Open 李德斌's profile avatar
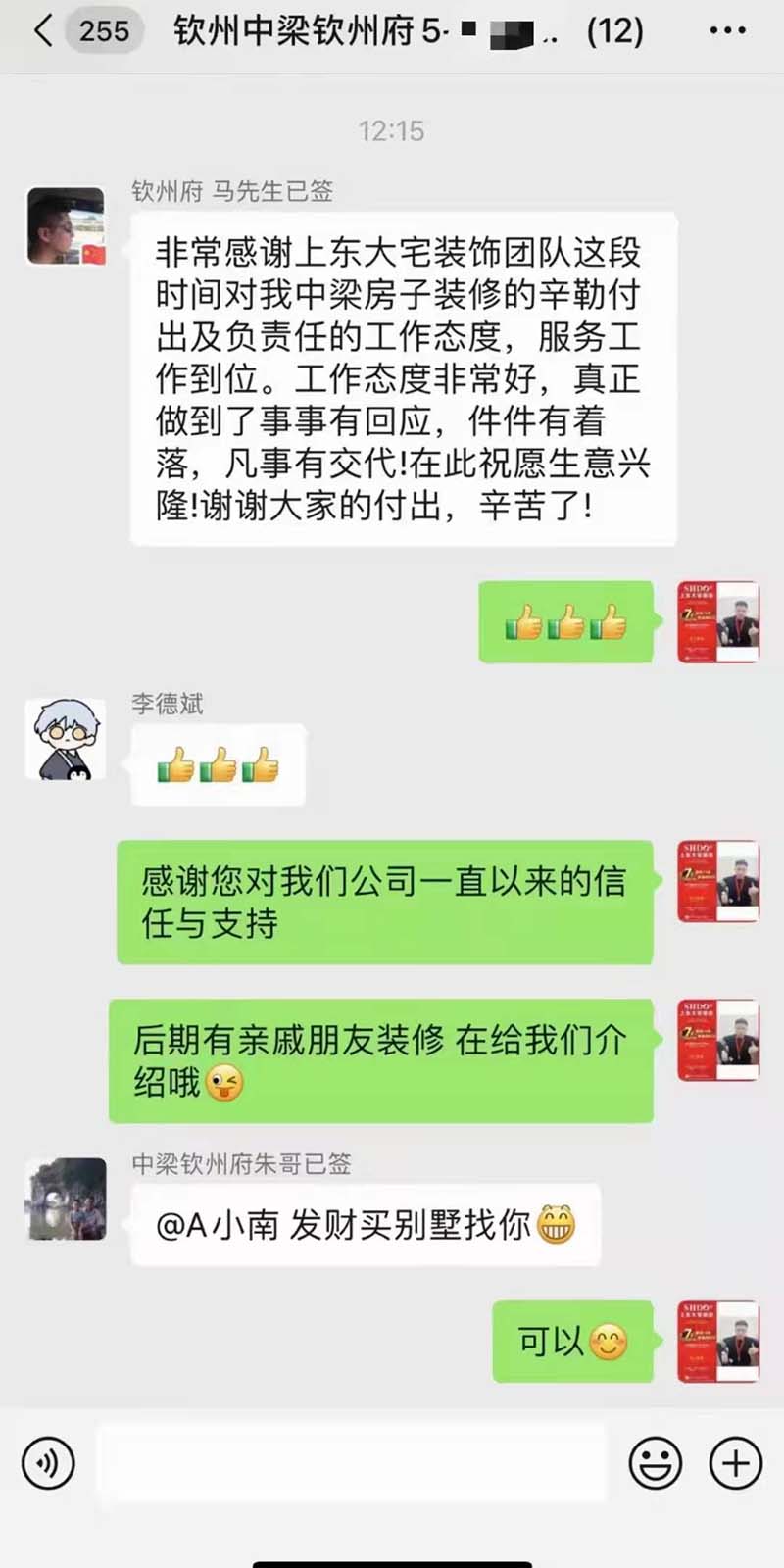Image resolution: width=784 pixels, height=1568 pixels. click(x=66, y=739)
